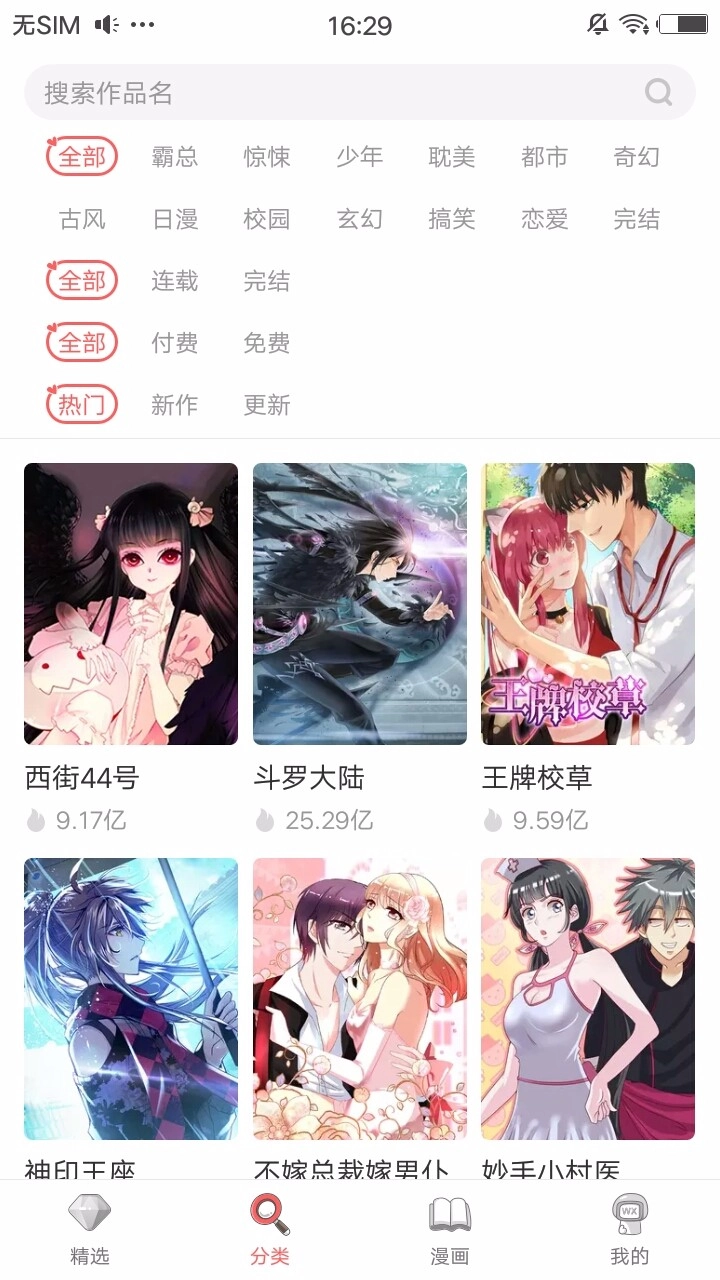720x1280 pixels.
Task: Enable the 免费 free filter
Action: (266, 343)
